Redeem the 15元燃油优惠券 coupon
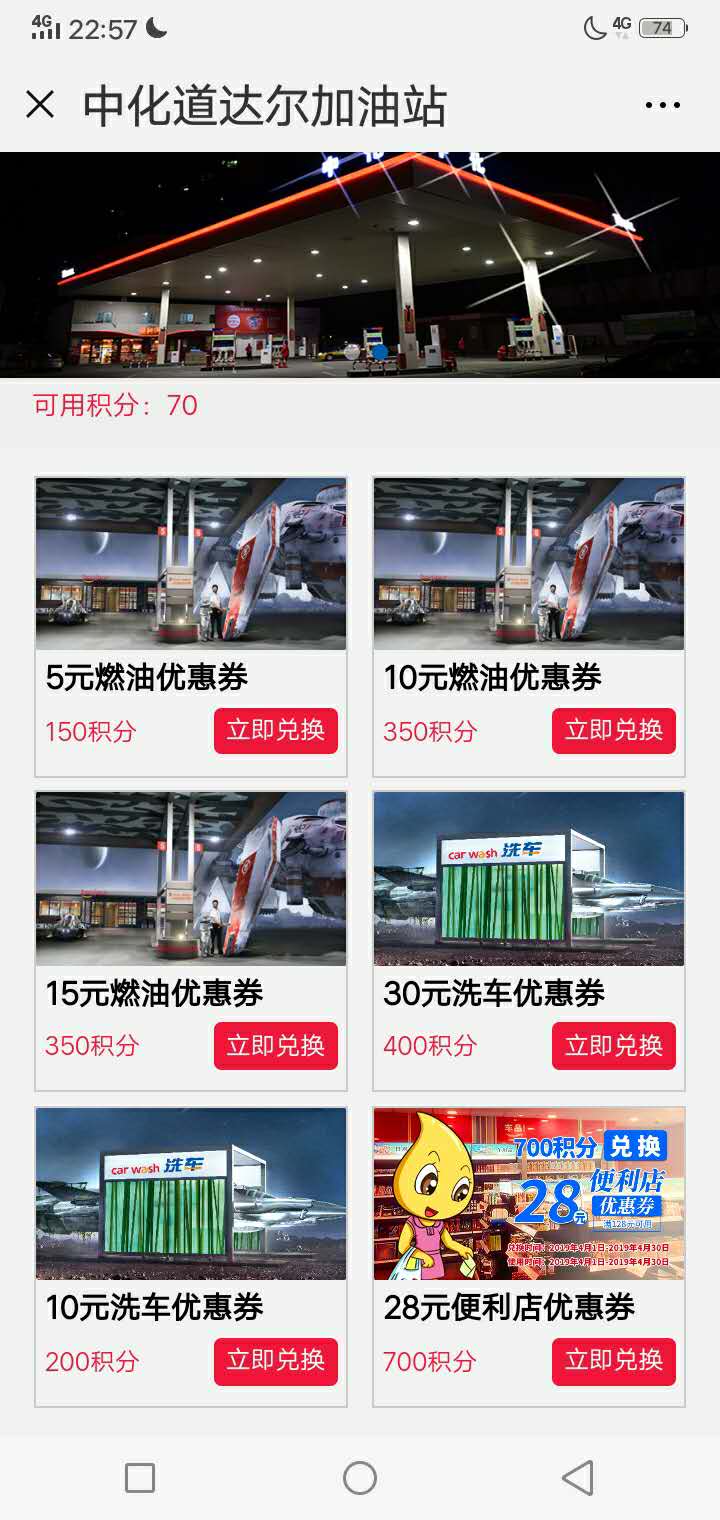This screenshot has height=1520, width=720. click(x=275, y=1046)
